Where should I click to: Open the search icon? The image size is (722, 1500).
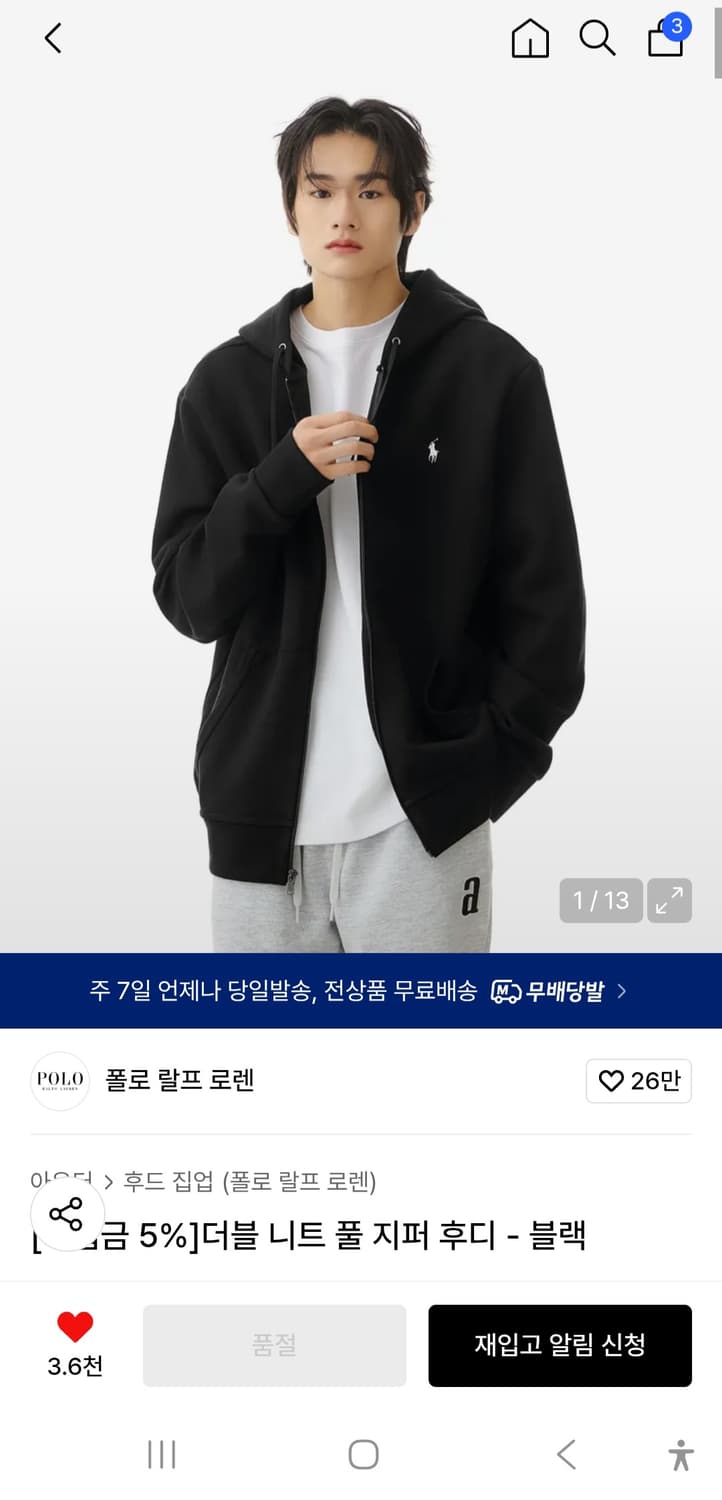tap(597, 38)
